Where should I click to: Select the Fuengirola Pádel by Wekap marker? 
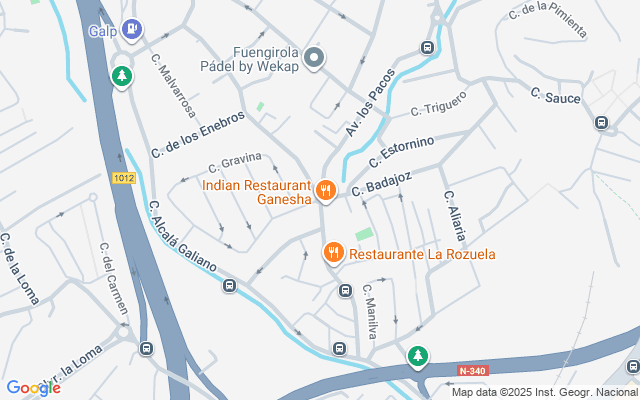pyautogui.click(x=313, y=58)
